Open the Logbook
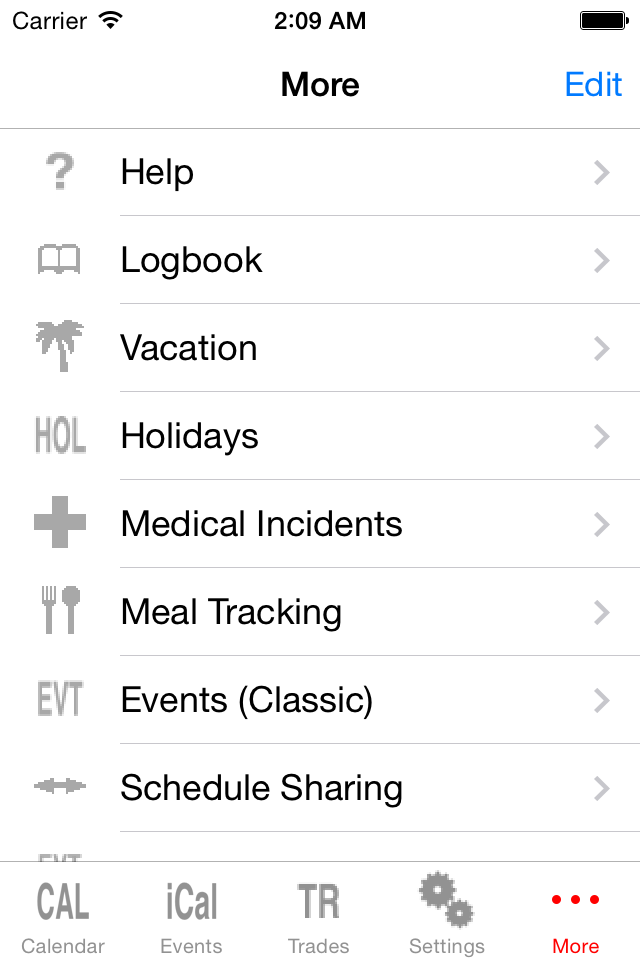Image resolution: width=640 pixels, height=960 pixels. tap(320, 261)
